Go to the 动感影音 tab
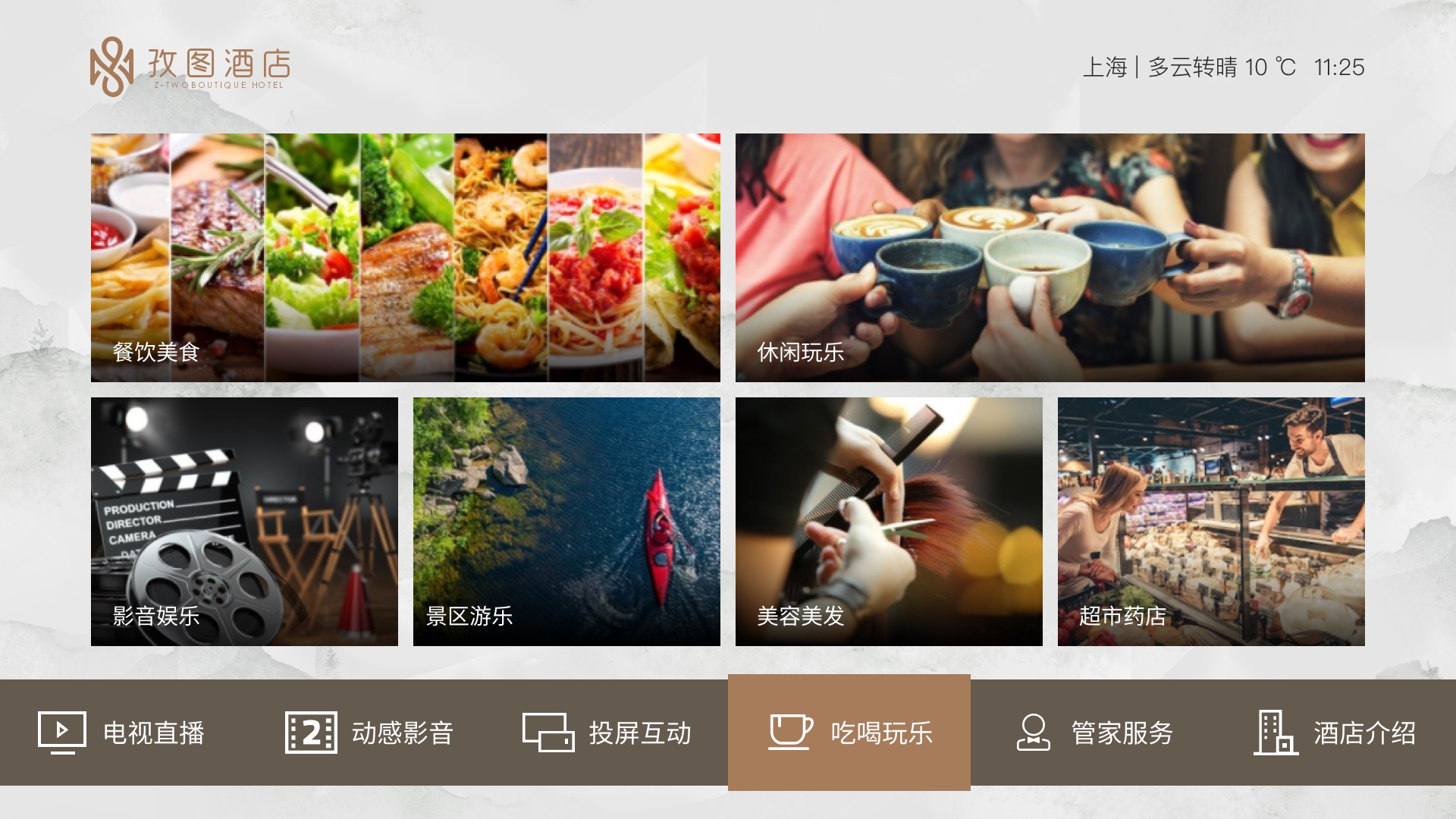This screenshot has width=1456, height=819. tap(369, 733)
